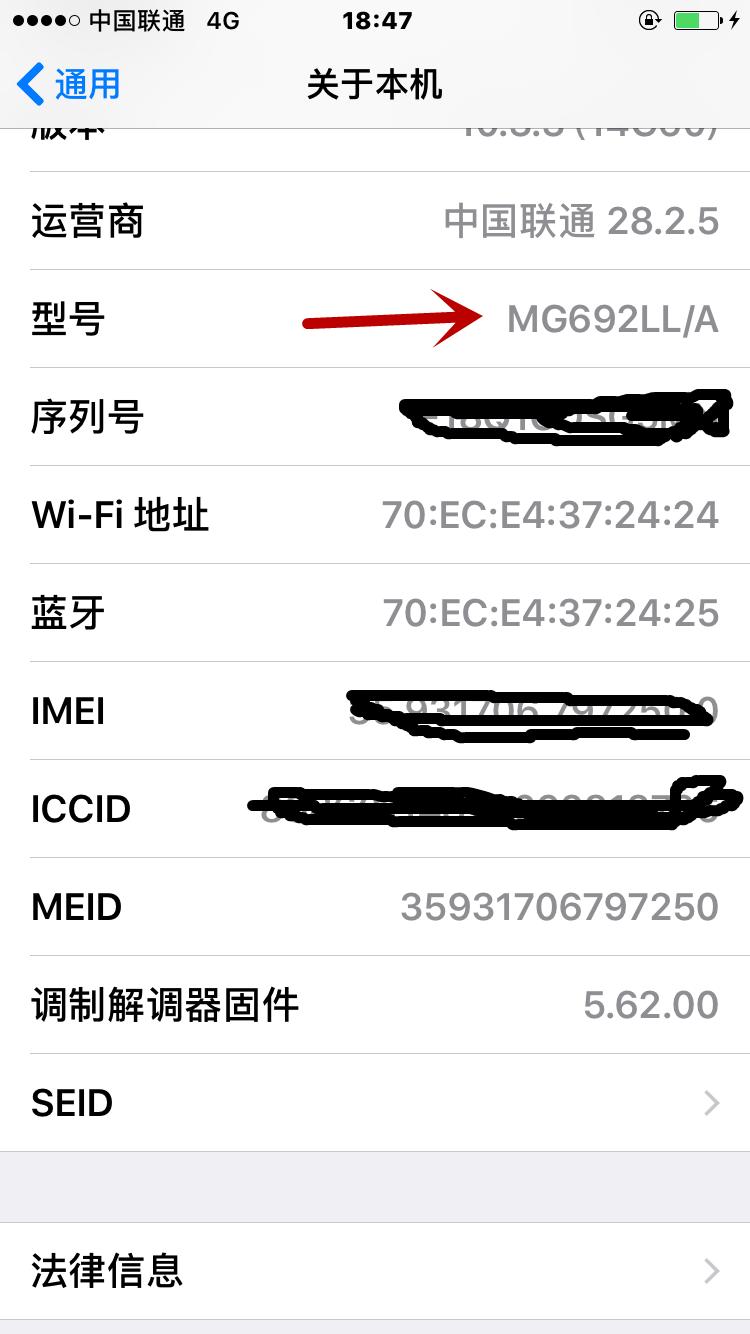Open the SEID detail row
Viewport: 750px width, 1334px height.
click(375, 1103)
